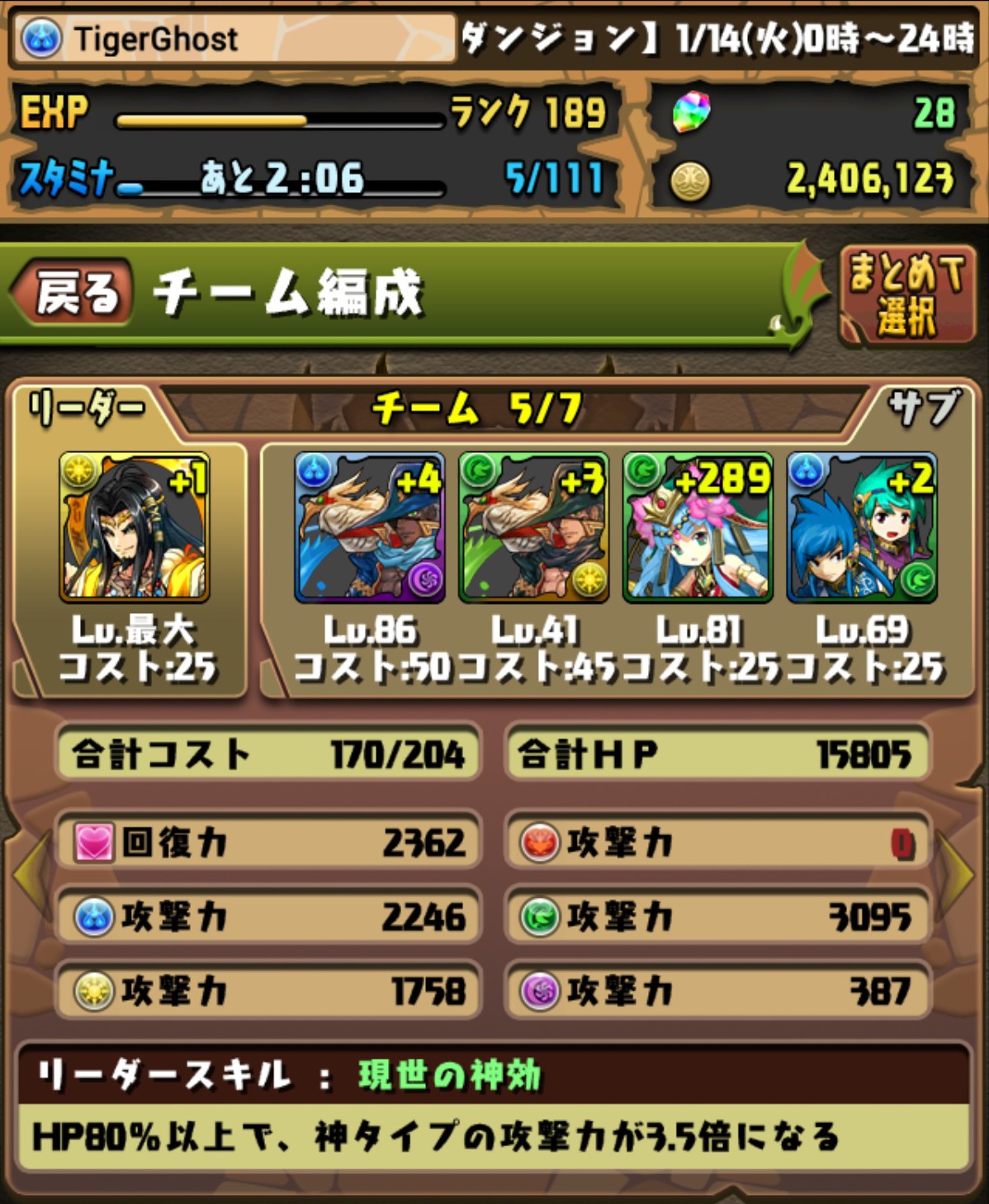989x1204 pixels.
Task: Pick the Lv.69 sub monster slot
Action: click(x=862, y=527)
